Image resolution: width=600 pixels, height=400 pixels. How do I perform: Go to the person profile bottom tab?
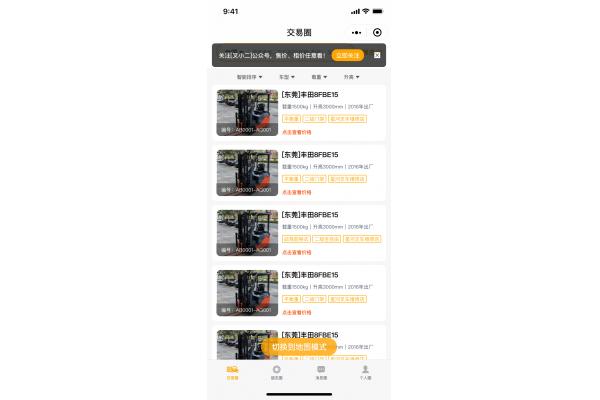click(x=365, y=373)
